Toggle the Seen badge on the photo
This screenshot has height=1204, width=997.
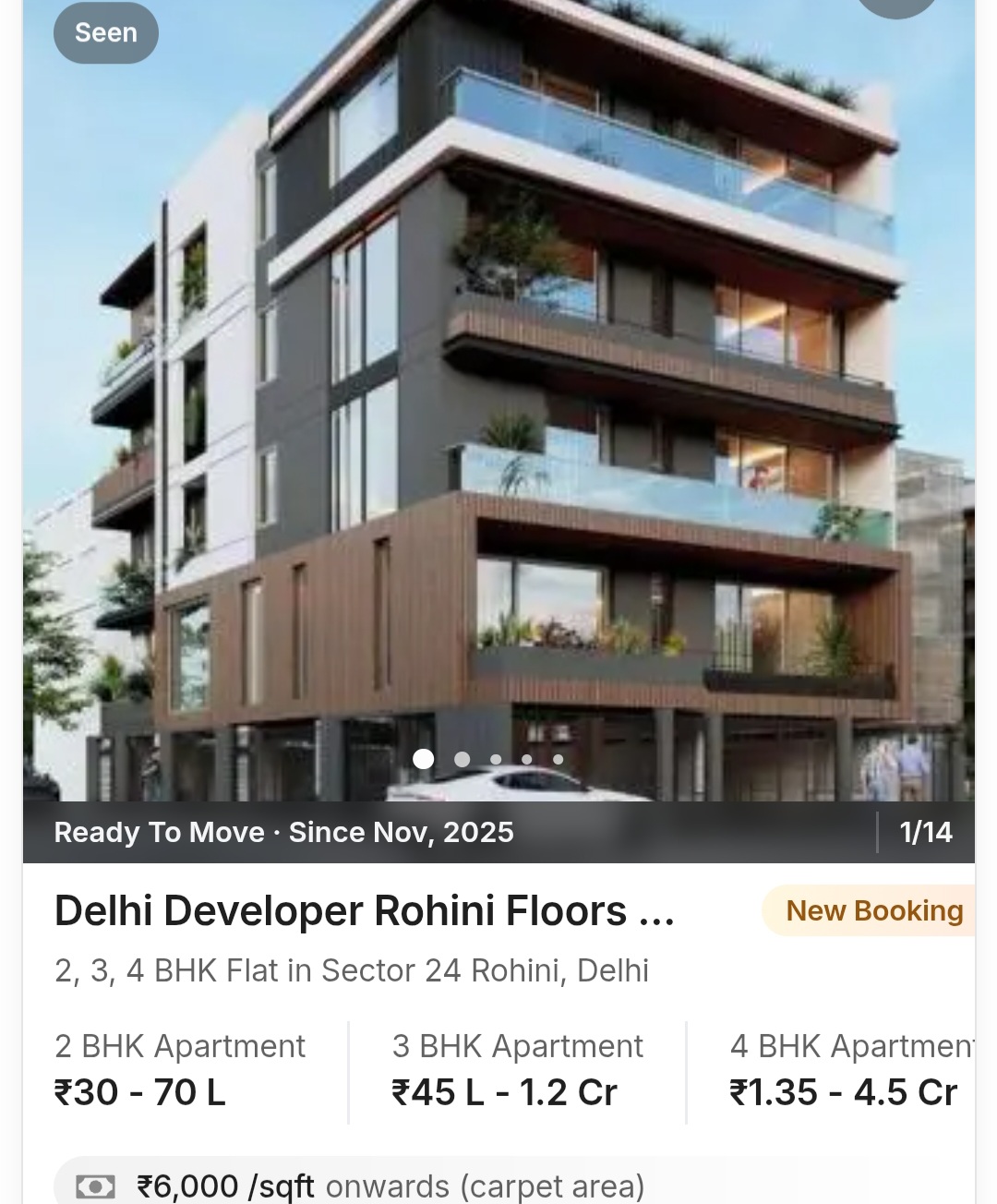[105, 32]
